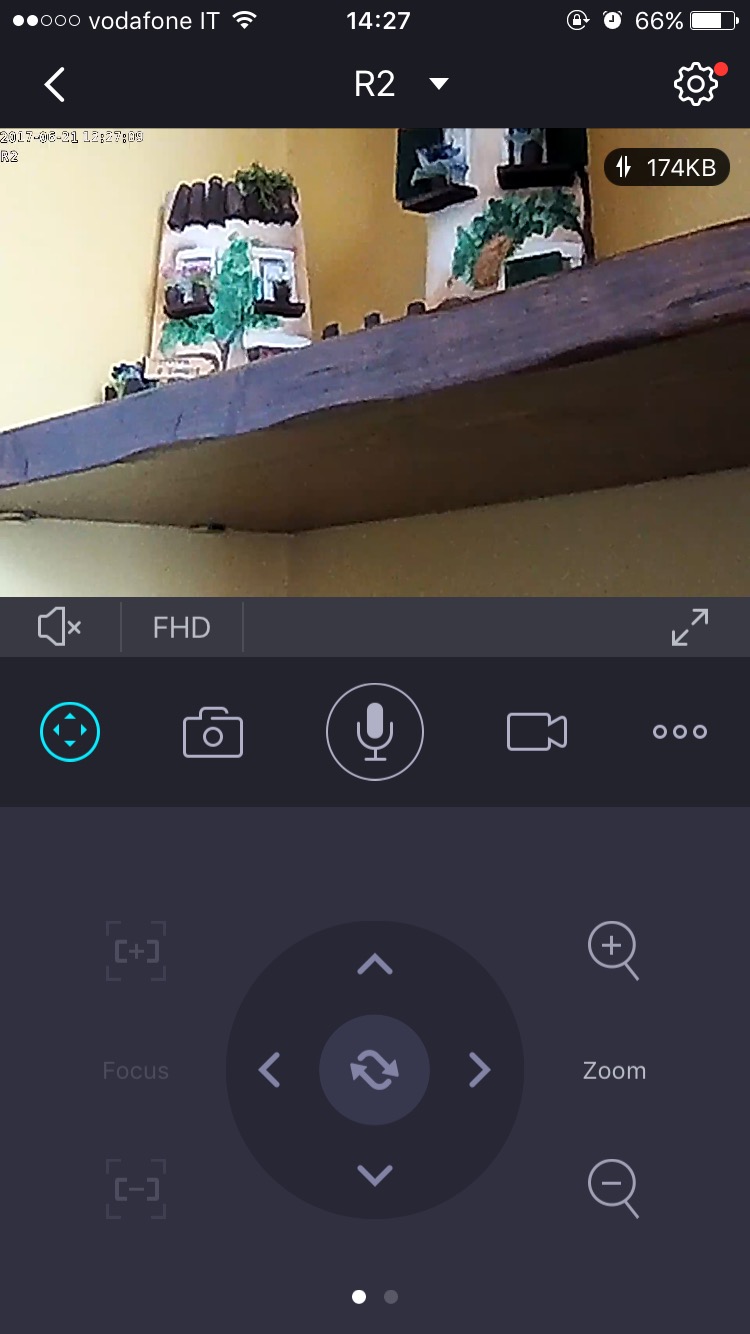This screenshot has height=1334, width=750.
Task: Tap the microphone to talk
Action: coord(375,732)
